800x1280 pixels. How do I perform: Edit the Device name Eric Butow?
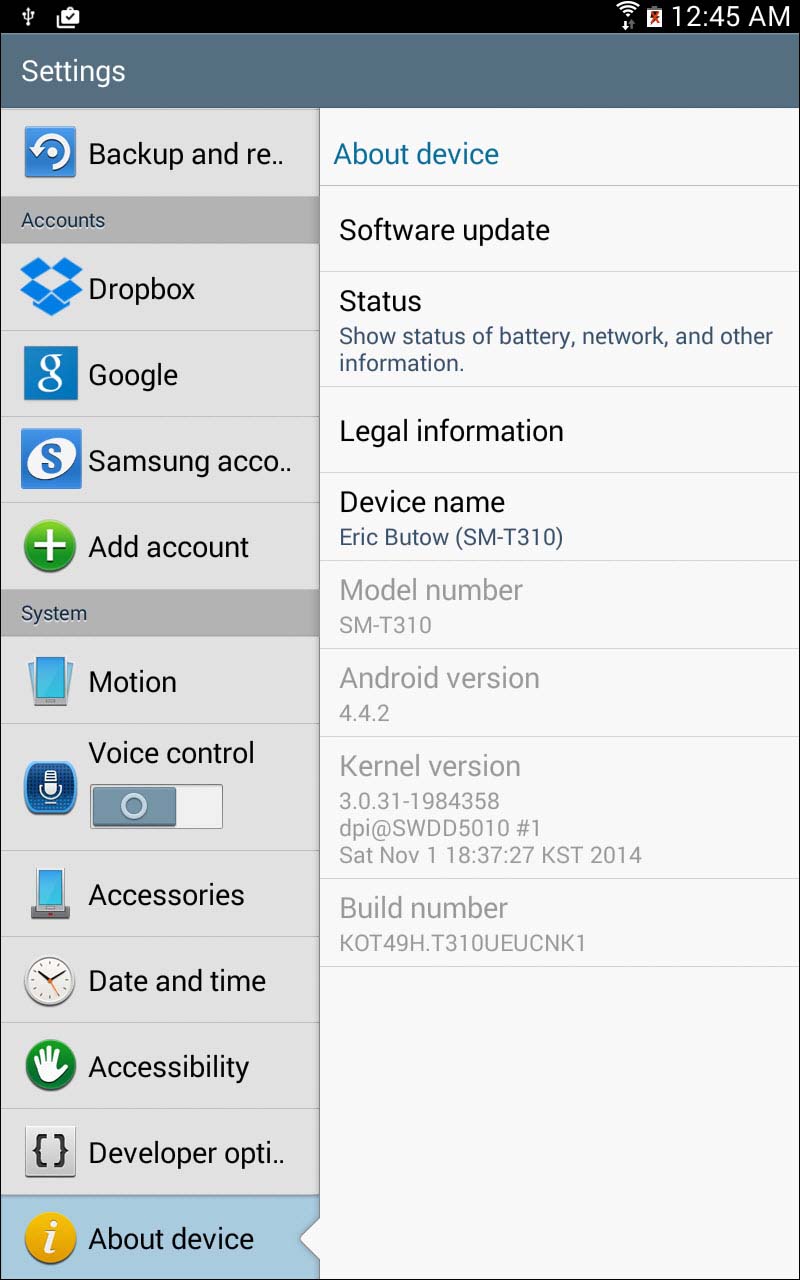point(558,517)
